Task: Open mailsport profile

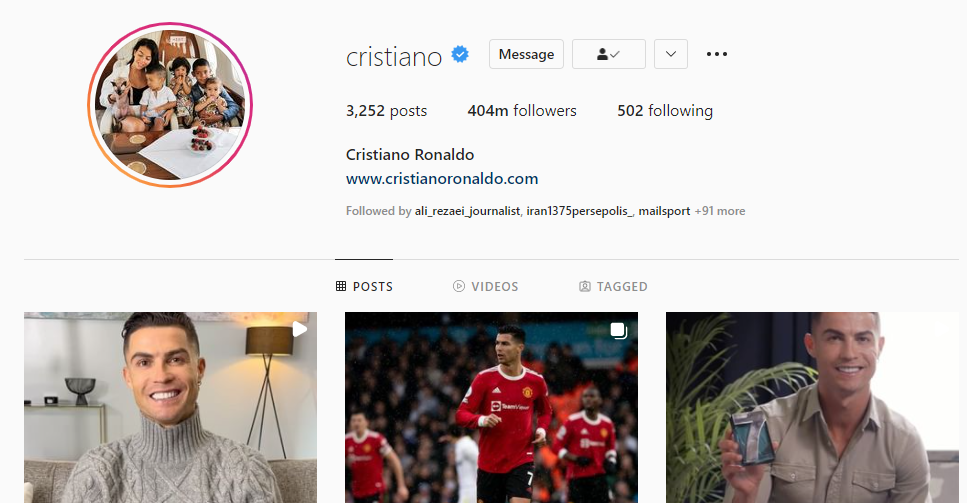Action: (x=664, y=211)
